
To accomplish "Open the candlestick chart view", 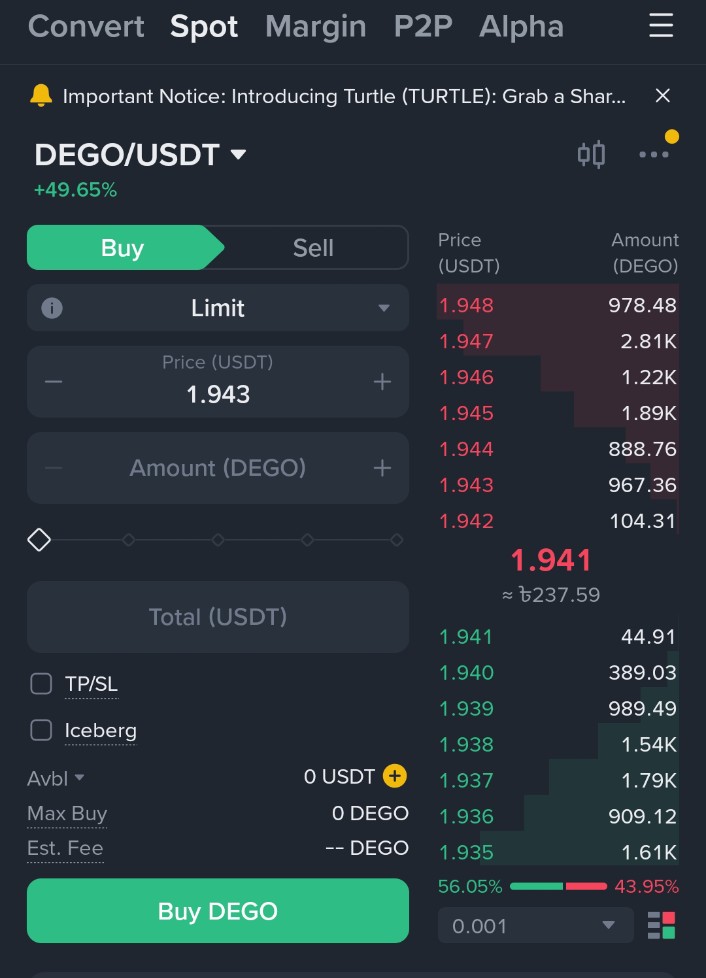I will coord(591,155).
